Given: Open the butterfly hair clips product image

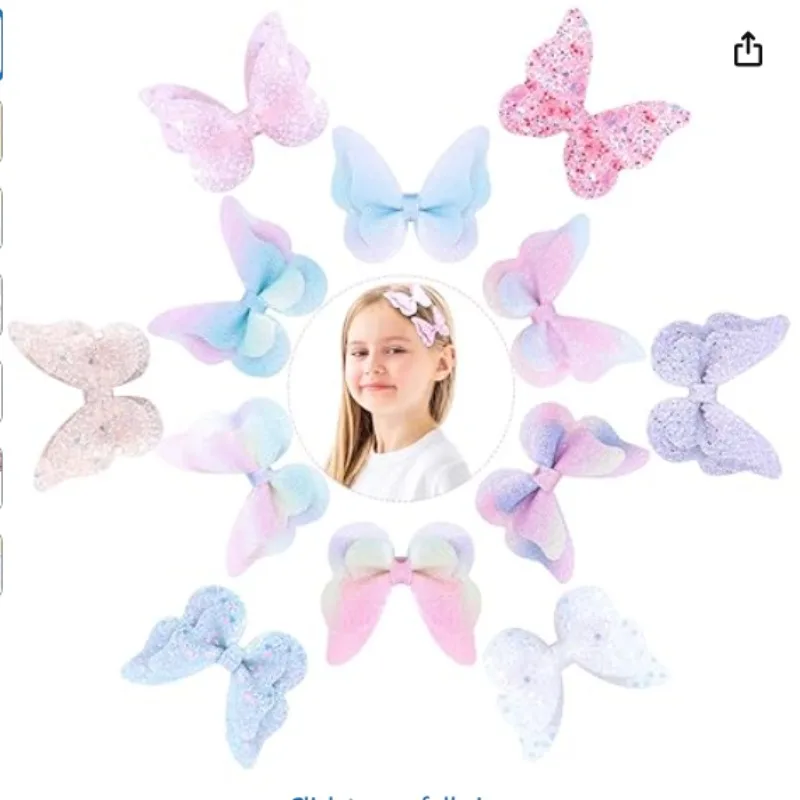Looking at the screenshot, I should point(399,389).
